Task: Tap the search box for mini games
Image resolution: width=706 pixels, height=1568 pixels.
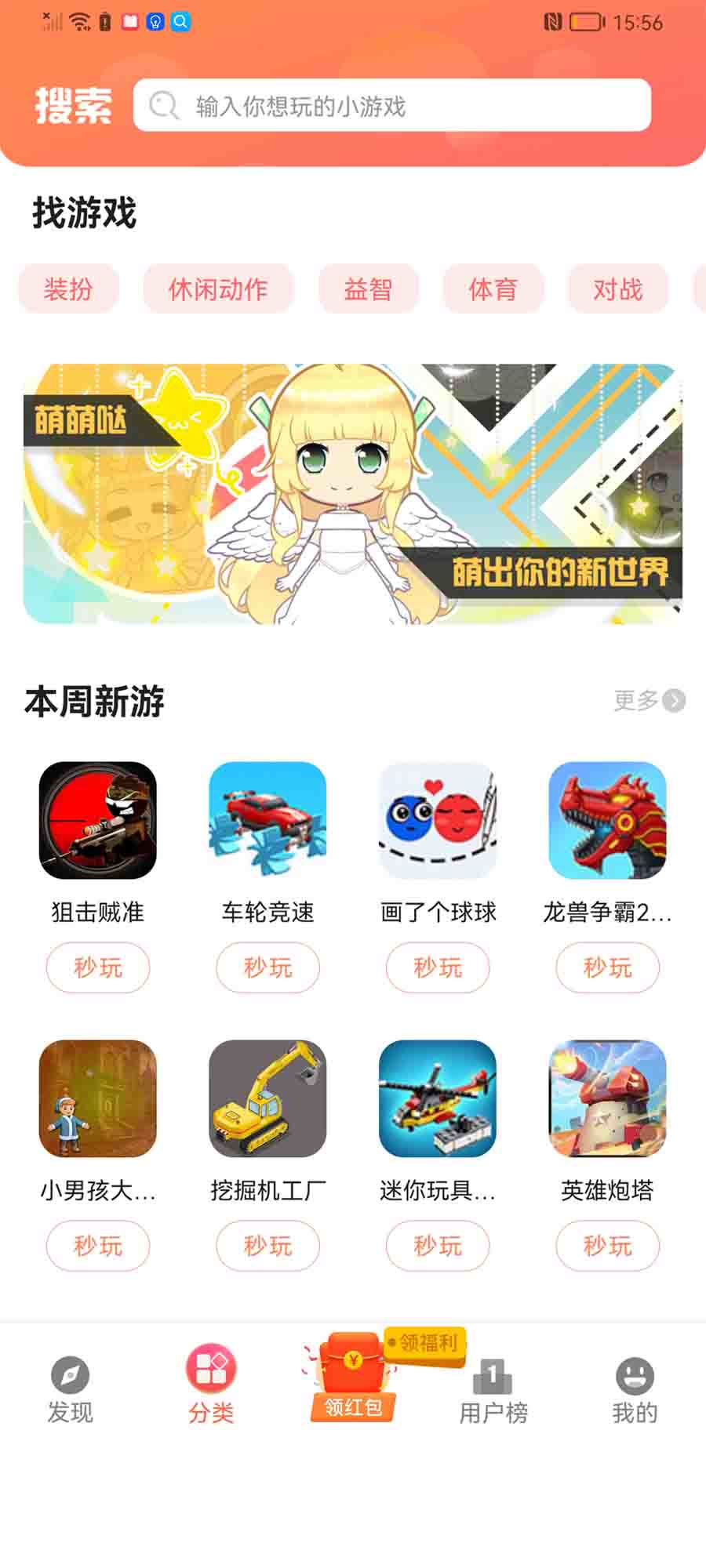Action: pos(392,105)
